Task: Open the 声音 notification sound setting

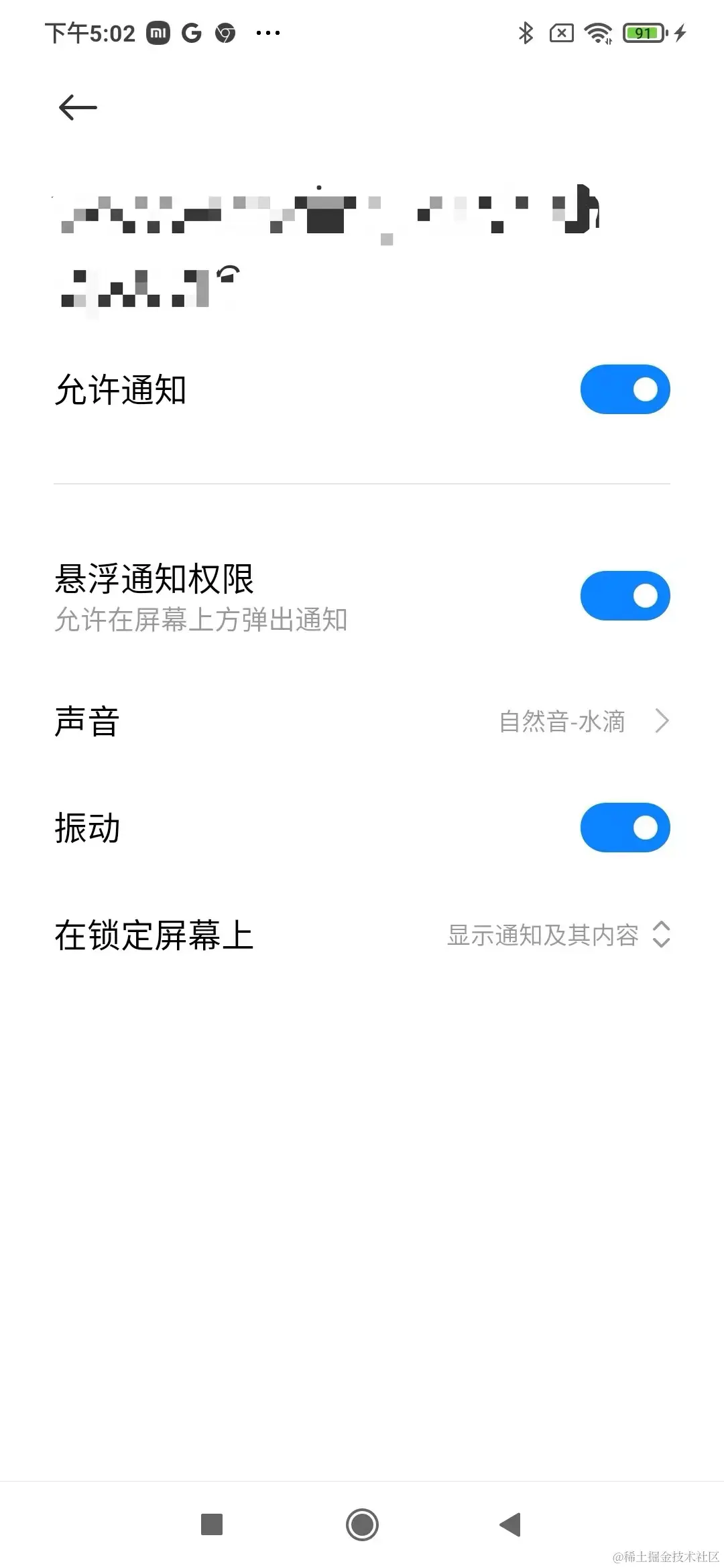Action: coord(362,722)
